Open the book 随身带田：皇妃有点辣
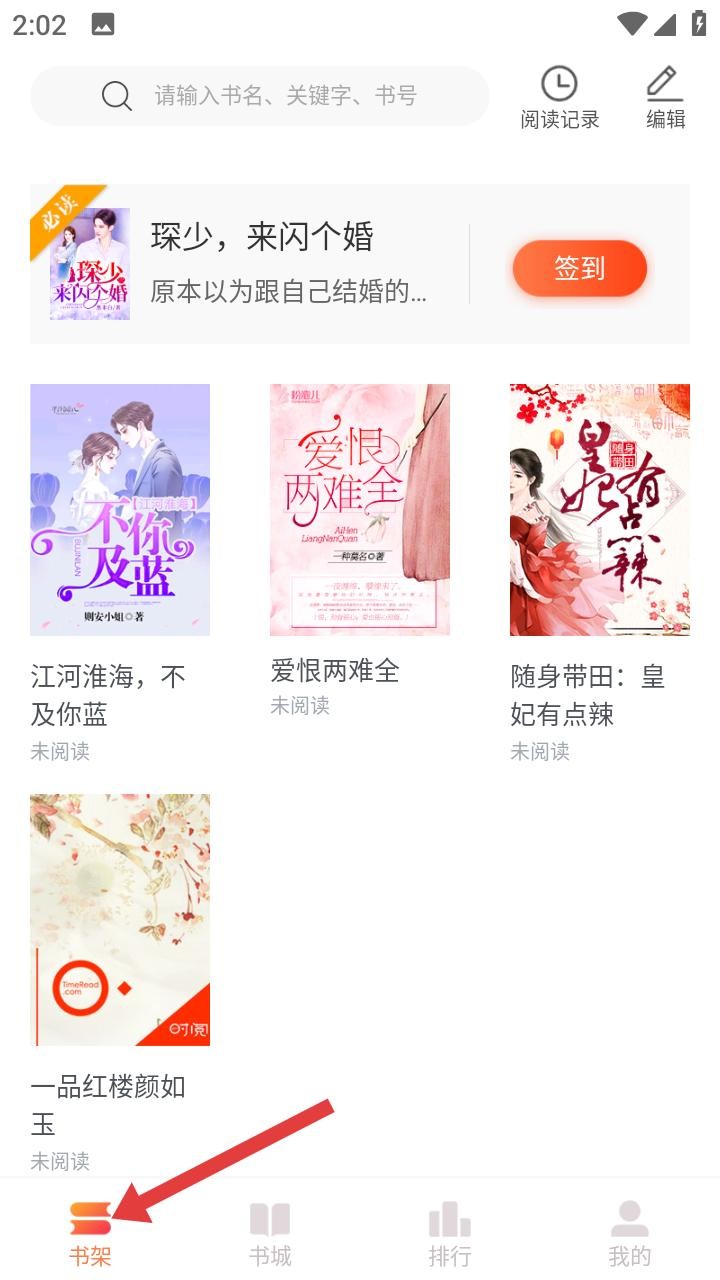This screenshot has height=1280, width=720. (x=600, y=510)
